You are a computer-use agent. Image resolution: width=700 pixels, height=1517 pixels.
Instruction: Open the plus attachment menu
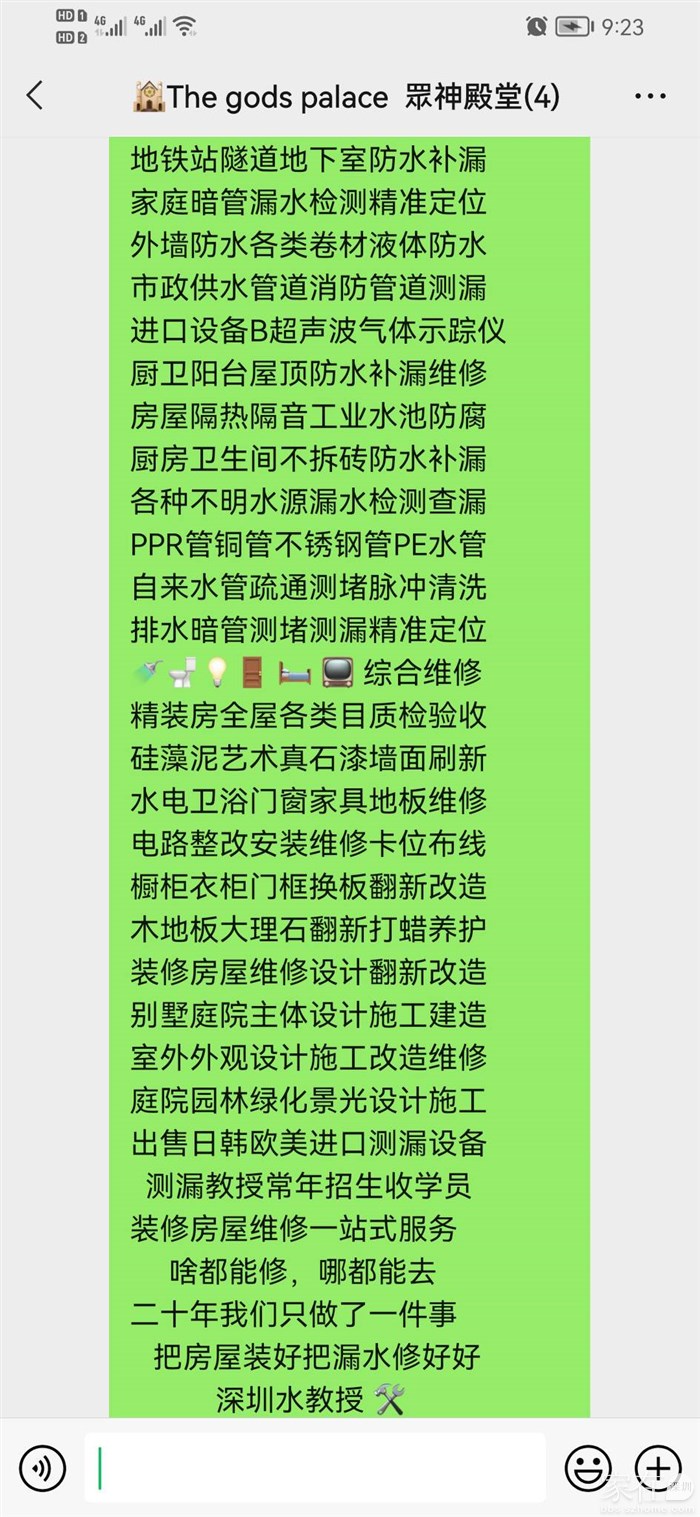658,1467
